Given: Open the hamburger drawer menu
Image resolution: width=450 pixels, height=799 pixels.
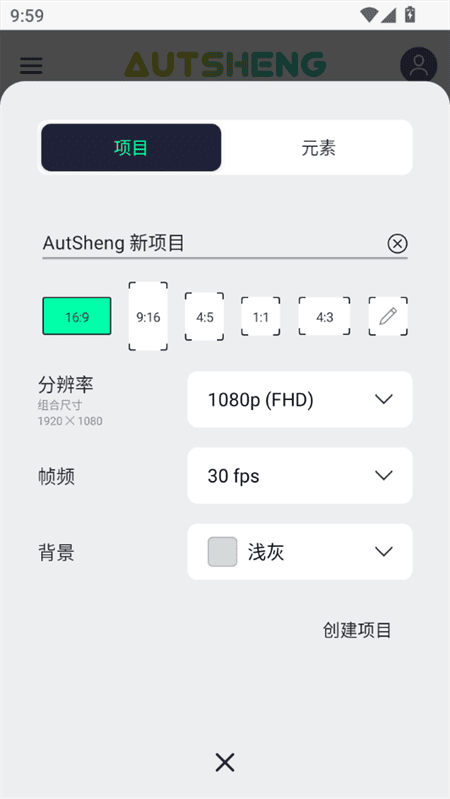Looking at the screenshot, I should pos(31,66).
